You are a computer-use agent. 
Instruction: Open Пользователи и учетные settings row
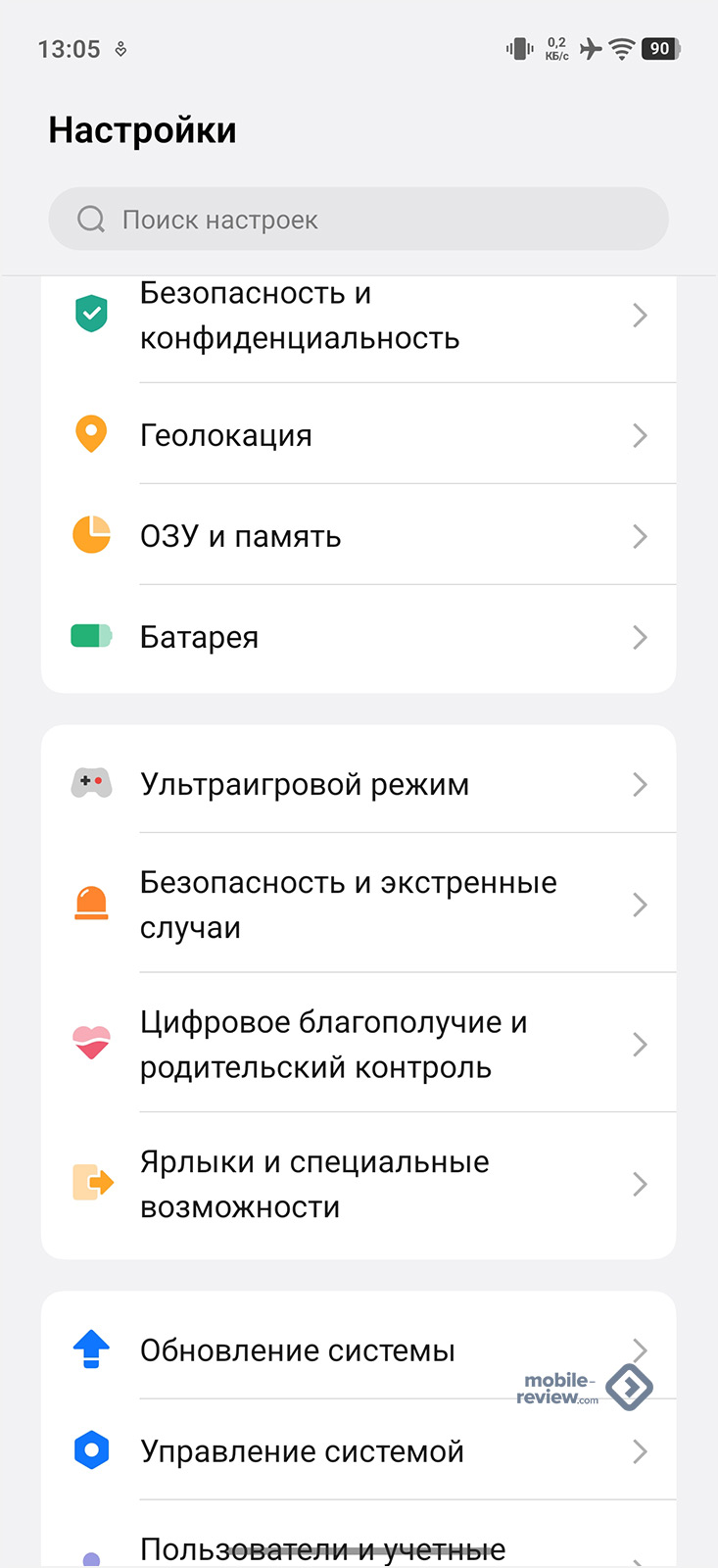(x=358, y=1550)
